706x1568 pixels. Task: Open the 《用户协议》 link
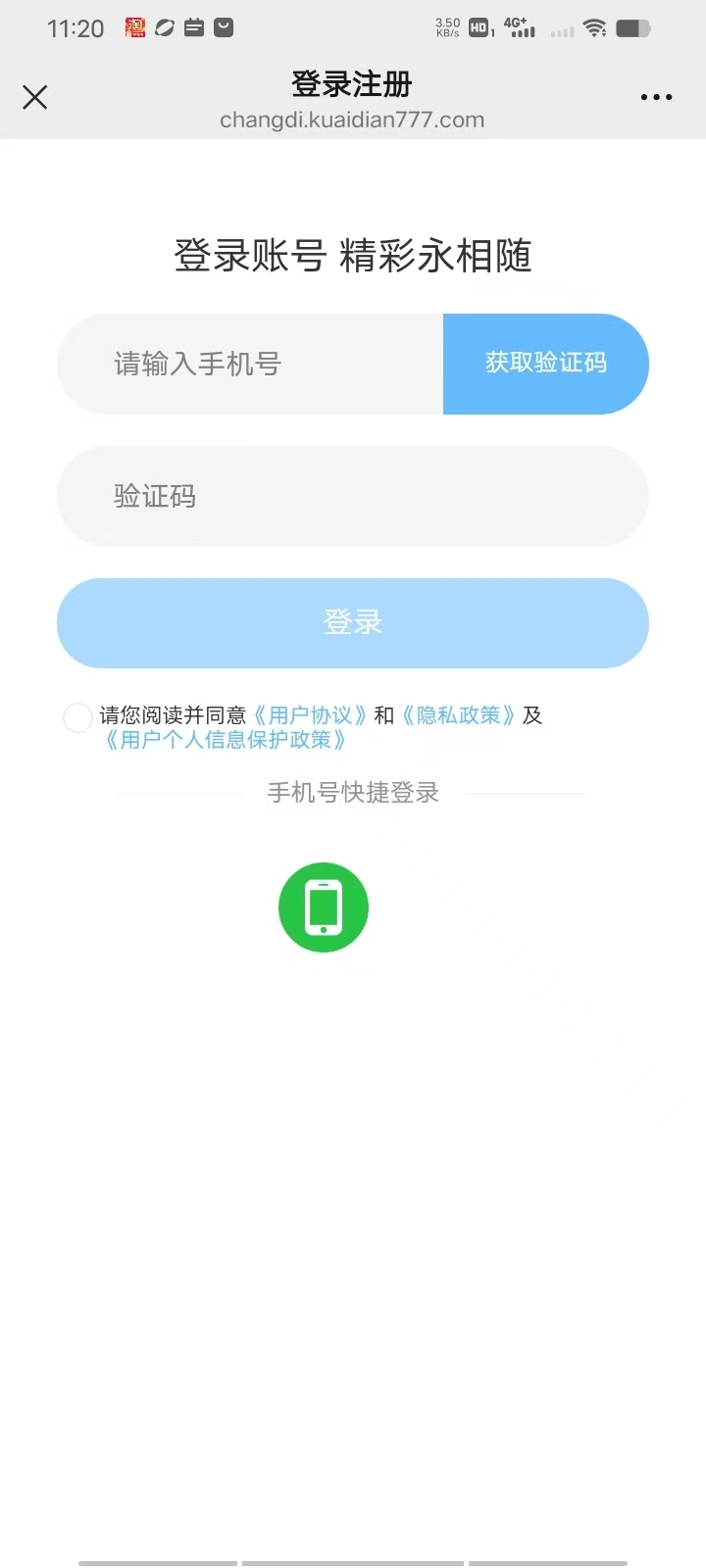311,715
